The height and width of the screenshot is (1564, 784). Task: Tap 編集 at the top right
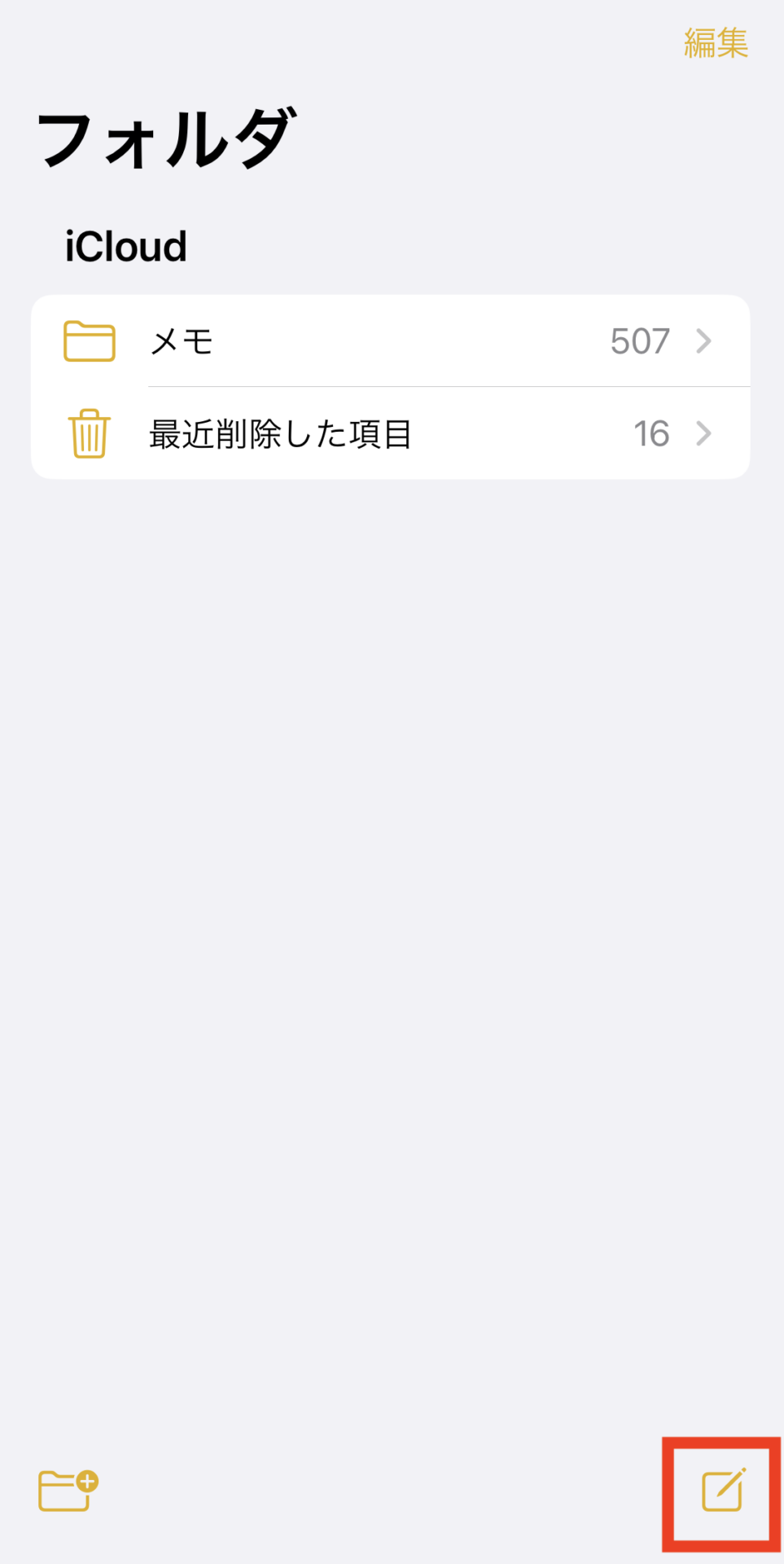pos(715,45)
